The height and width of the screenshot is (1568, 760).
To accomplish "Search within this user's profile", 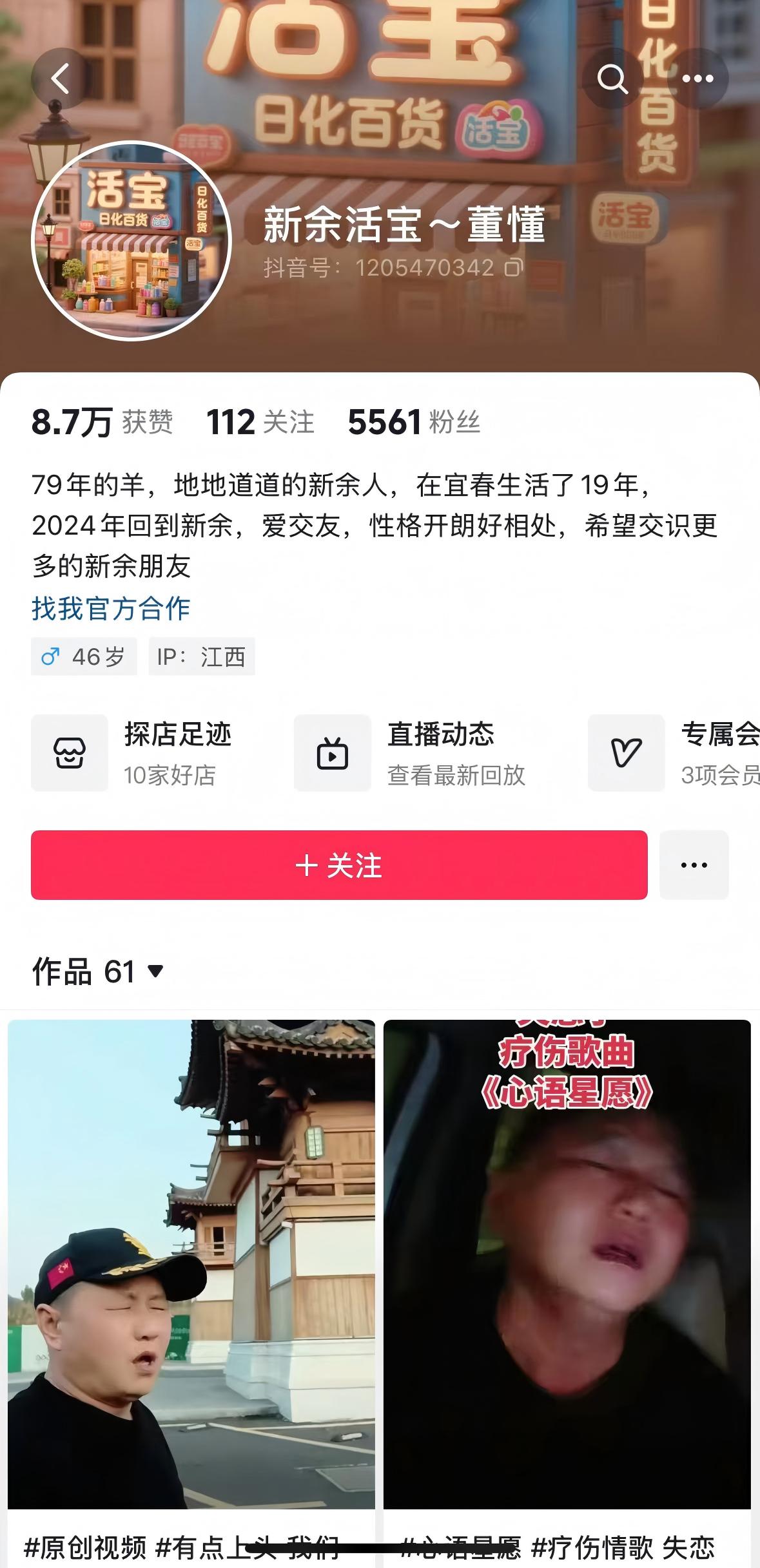I will point(612,79).
